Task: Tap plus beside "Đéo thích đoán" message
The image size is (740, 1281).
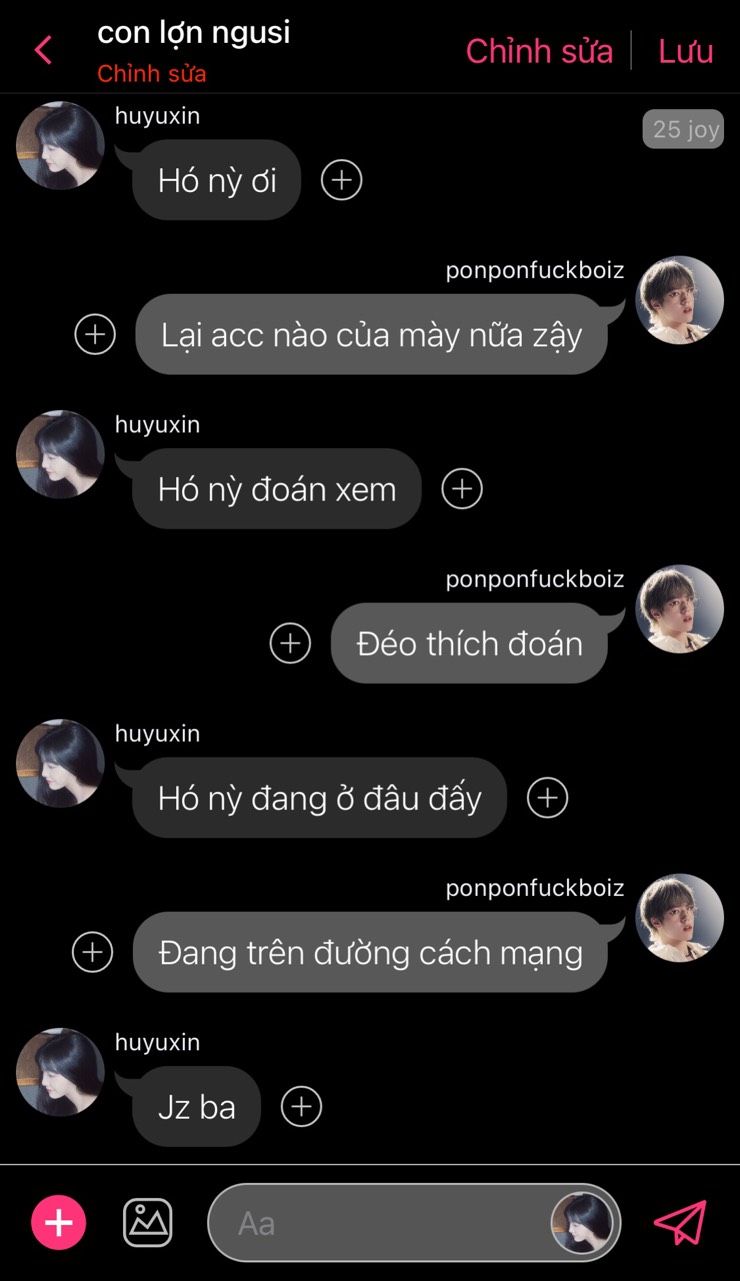Action: point(290,643)
